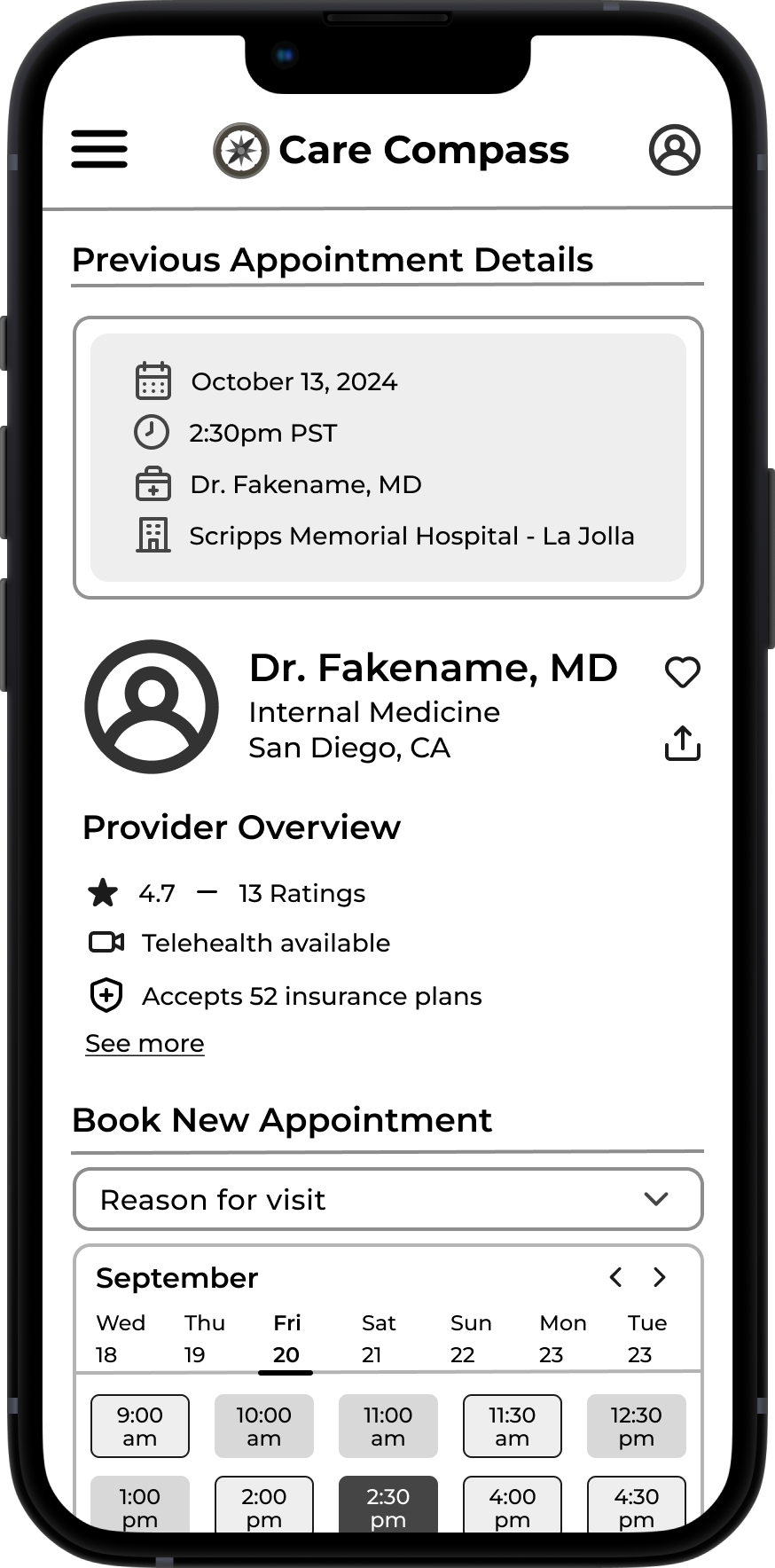Screen dimensions: 775x1568
Task: Choose the 11:30 am time slot
Action: (513, 1426)
